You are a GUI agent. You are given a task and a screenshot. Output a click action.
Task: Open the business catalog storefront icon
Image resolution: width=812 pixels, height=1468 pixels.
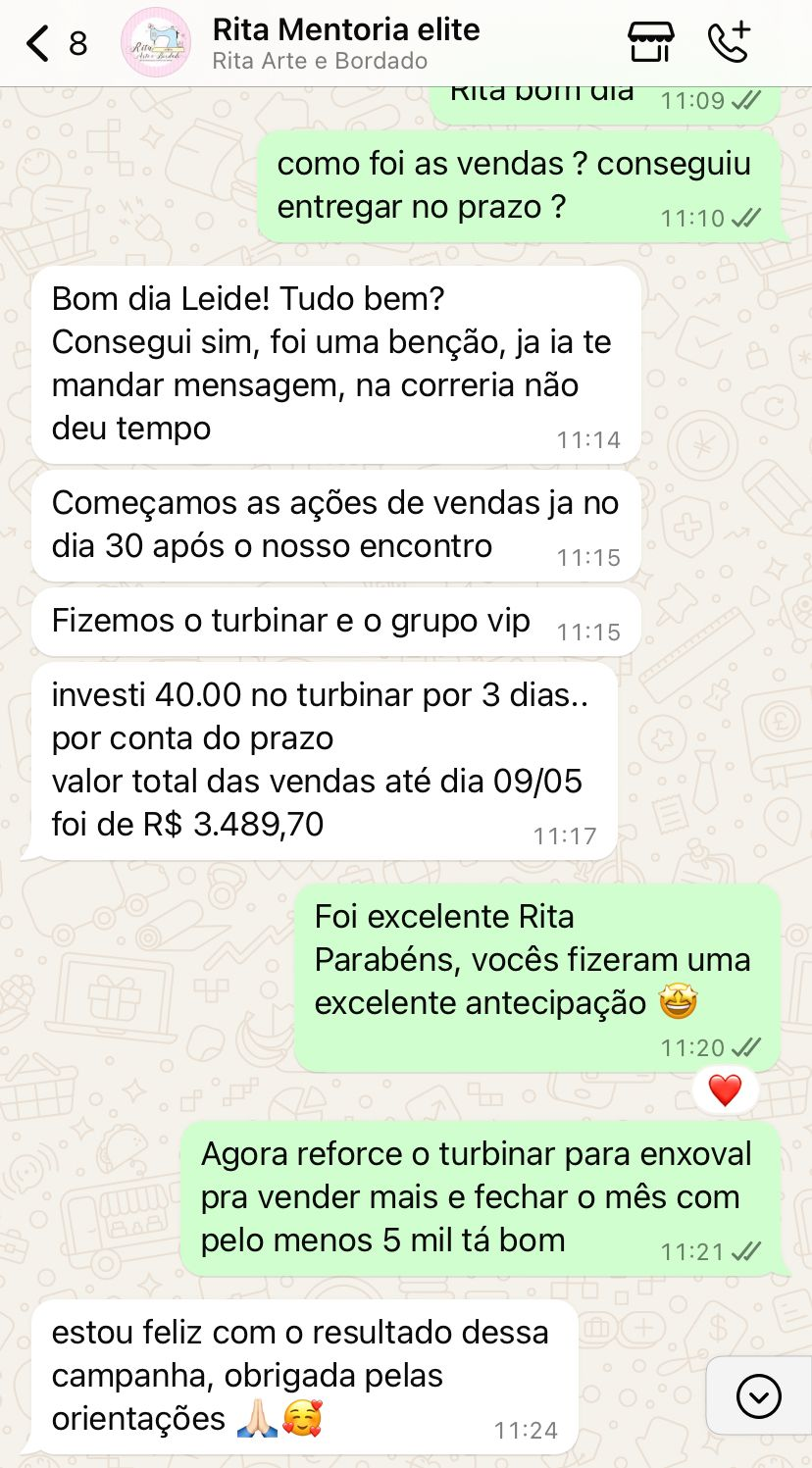point(651,42)
